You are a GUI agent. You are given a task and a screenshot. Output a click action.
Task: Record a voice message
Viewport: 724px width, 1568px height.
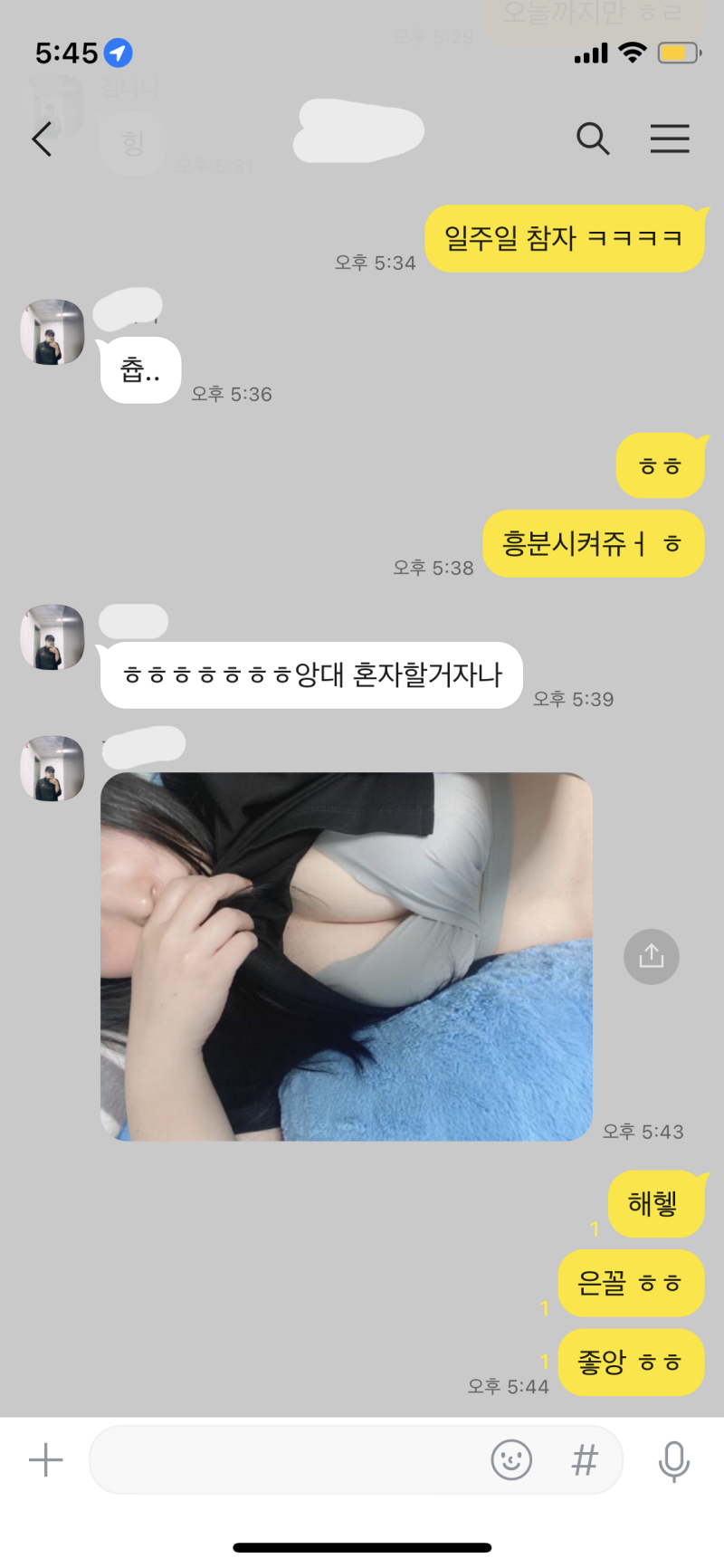pyautogui.click(x=673, y=1460)
